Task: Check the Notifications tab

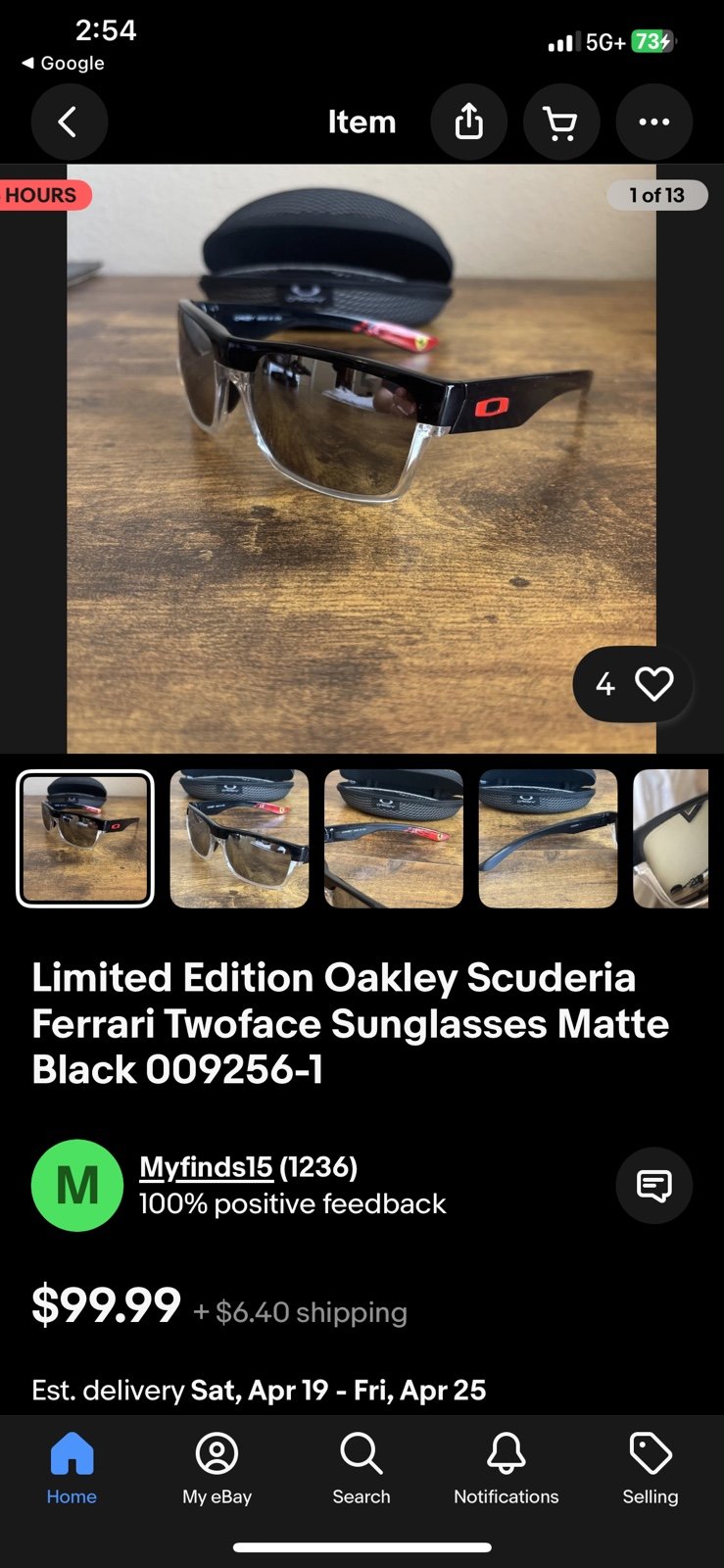Action: [x=507, y=1468]
